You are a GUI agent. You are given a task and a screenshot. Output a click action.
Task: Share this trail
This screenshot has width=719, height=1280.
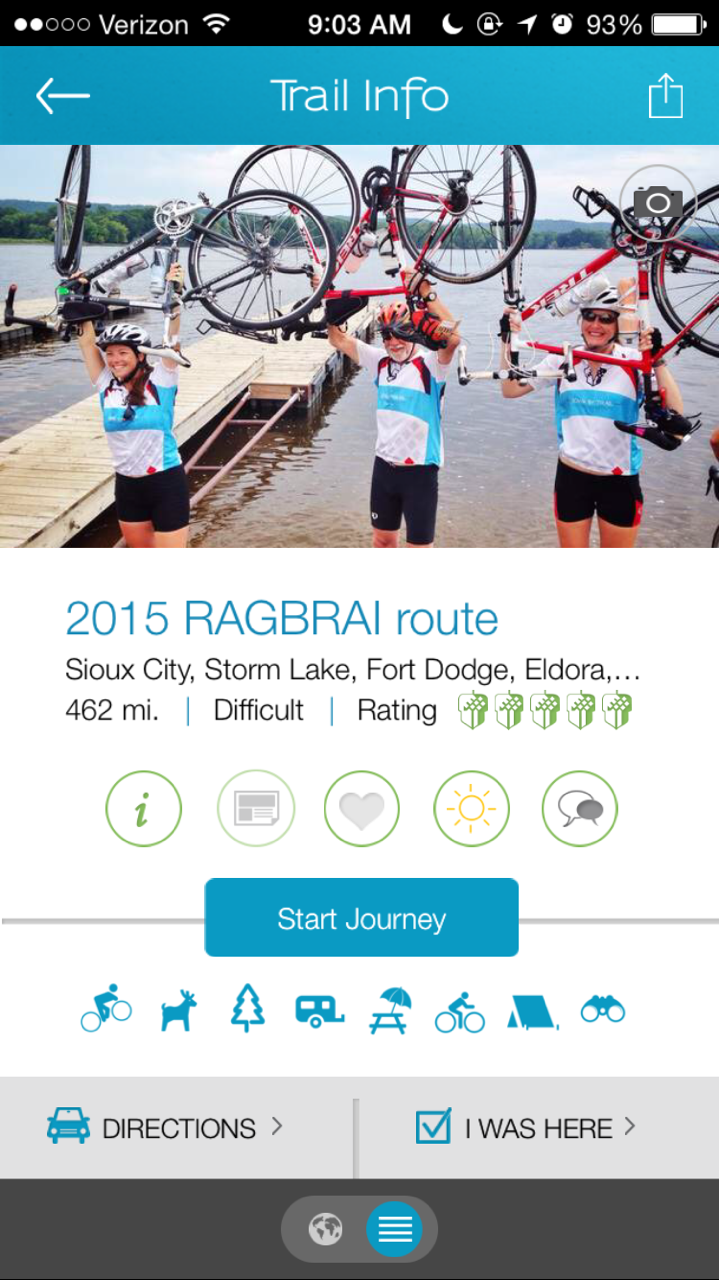(665, 96)
